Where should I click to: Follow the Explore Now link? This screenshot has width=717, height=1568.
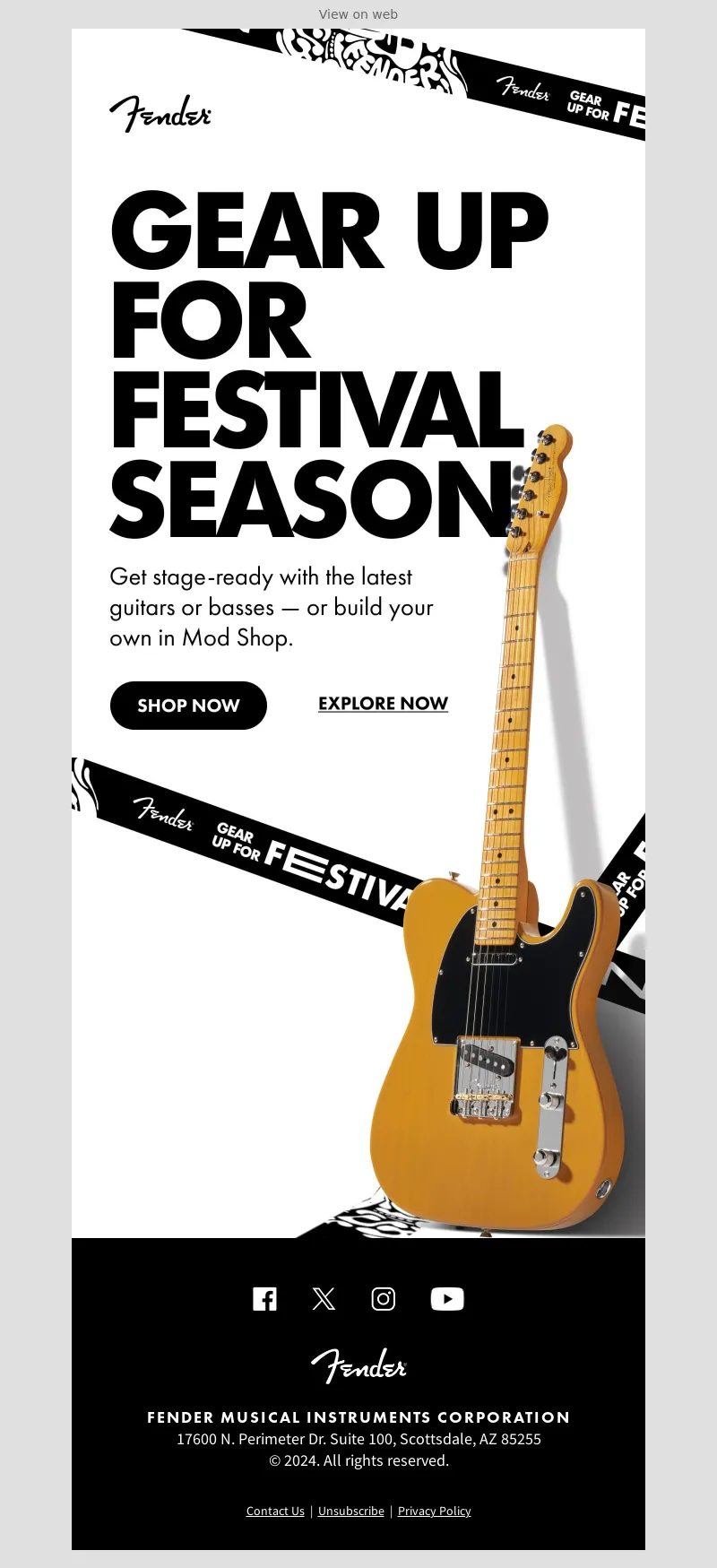coord(383,704)
